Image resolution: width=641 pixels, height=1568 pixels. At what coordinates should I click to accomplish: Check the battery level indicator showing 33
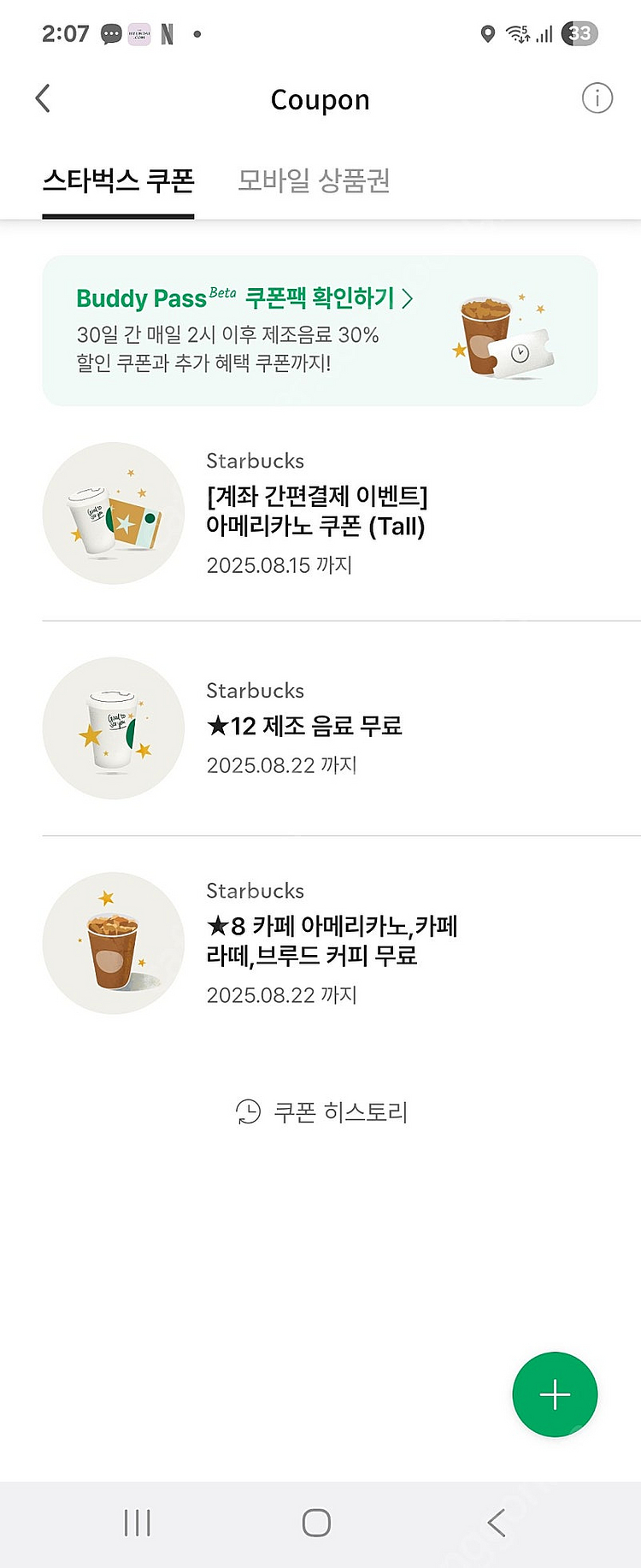580,34
